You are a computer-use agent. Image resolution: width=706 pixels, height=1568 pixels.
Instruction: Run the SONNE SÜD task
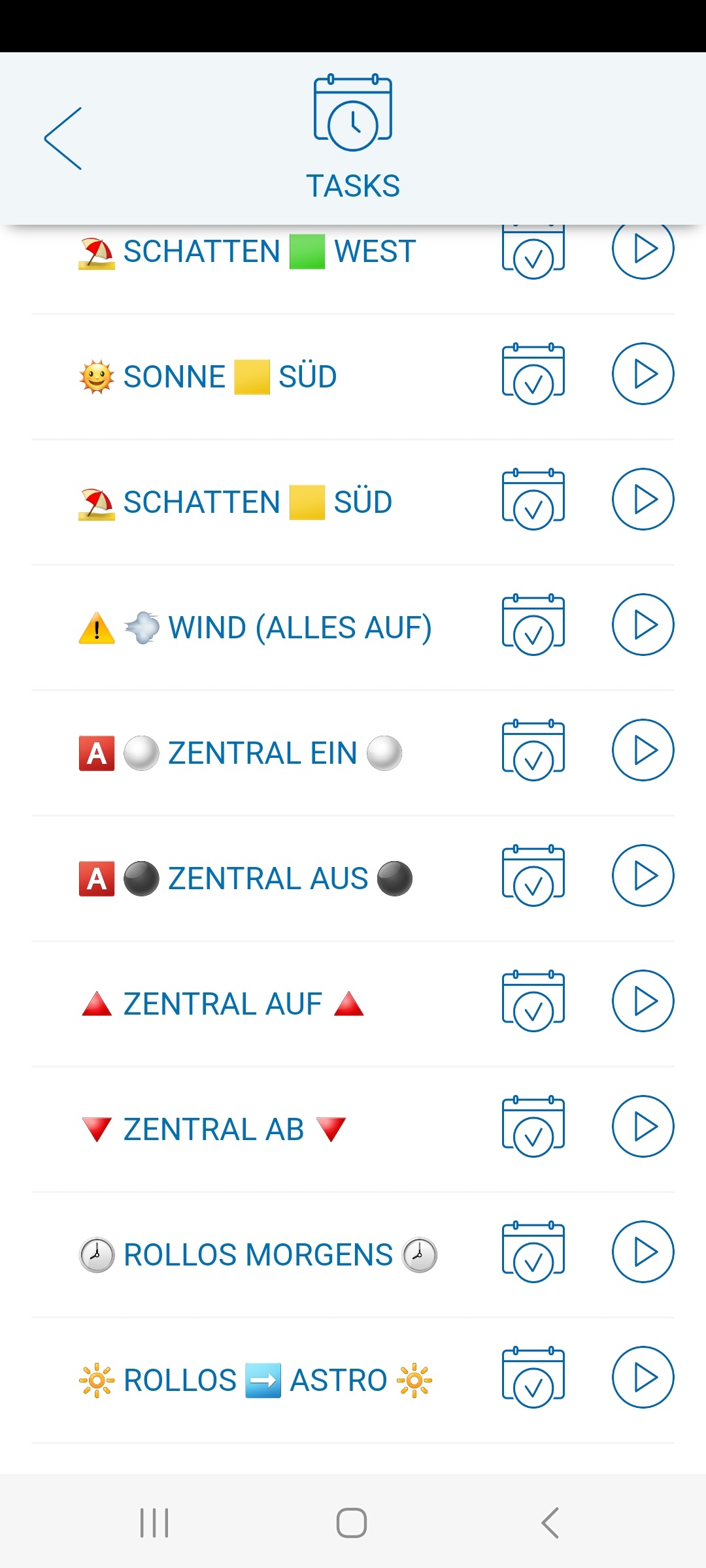coord(643,374)
